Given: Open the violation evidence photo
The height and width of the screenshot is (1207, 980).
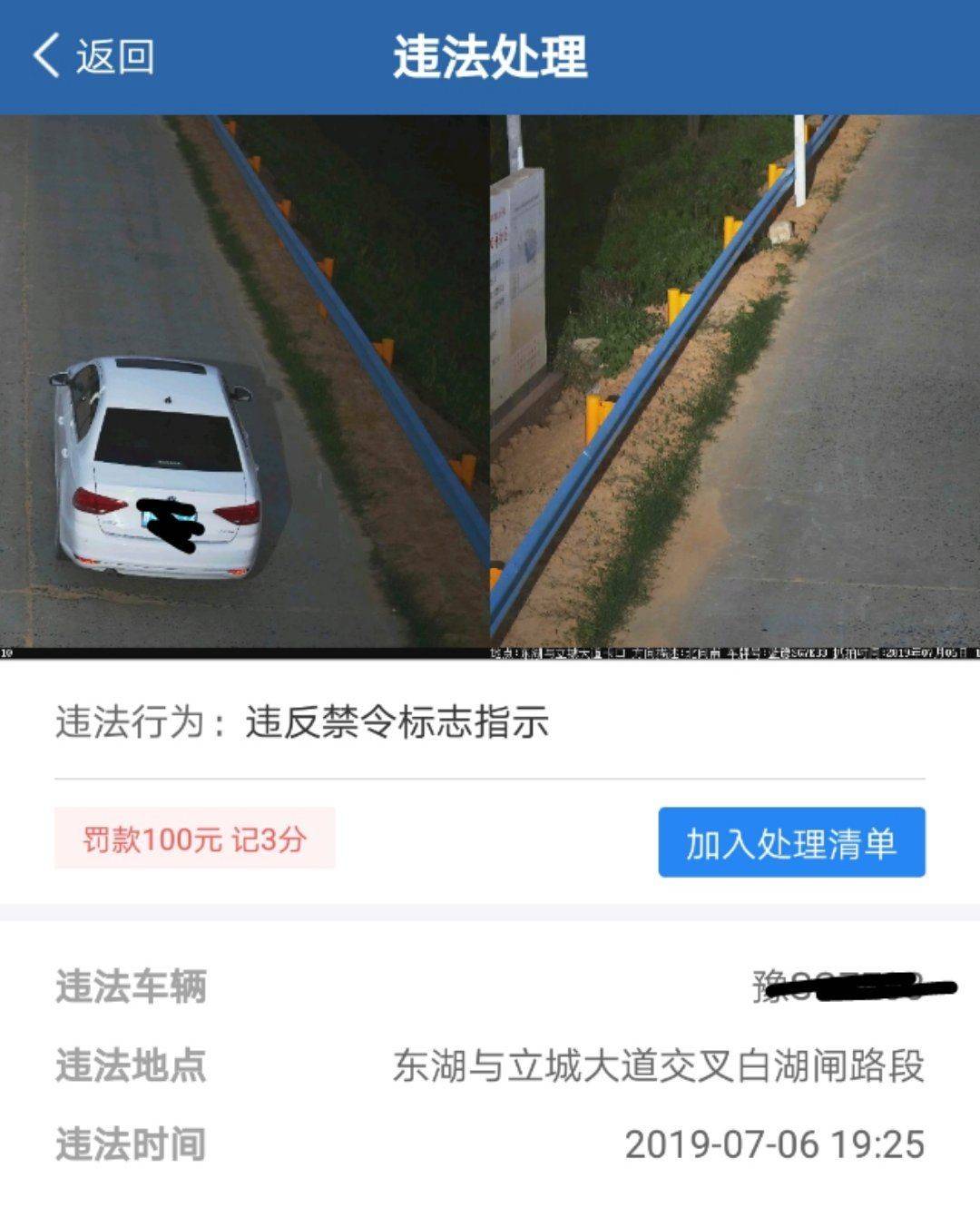Looking at the screenshot, I should tap(490, 386).
